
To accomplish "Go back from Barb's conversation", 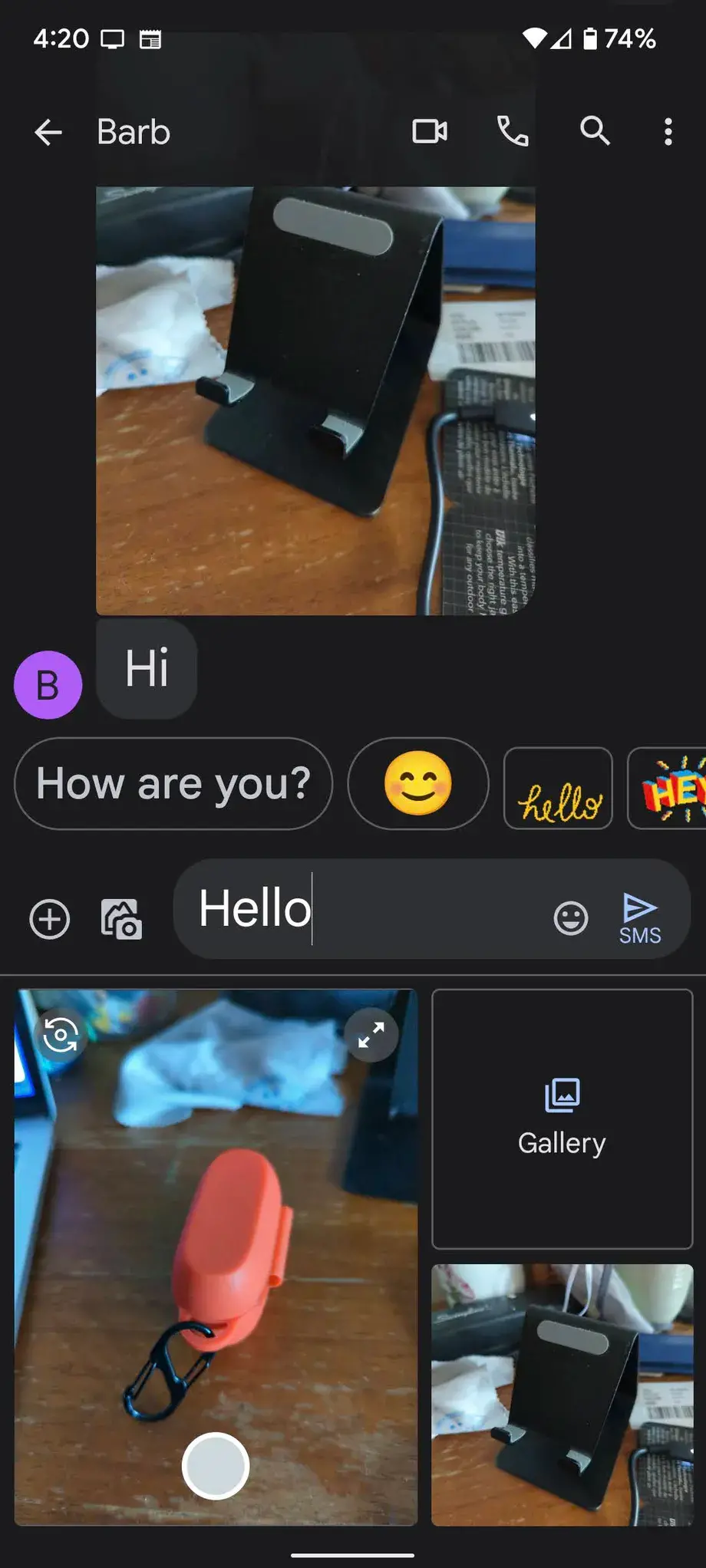I will point(48,132).
